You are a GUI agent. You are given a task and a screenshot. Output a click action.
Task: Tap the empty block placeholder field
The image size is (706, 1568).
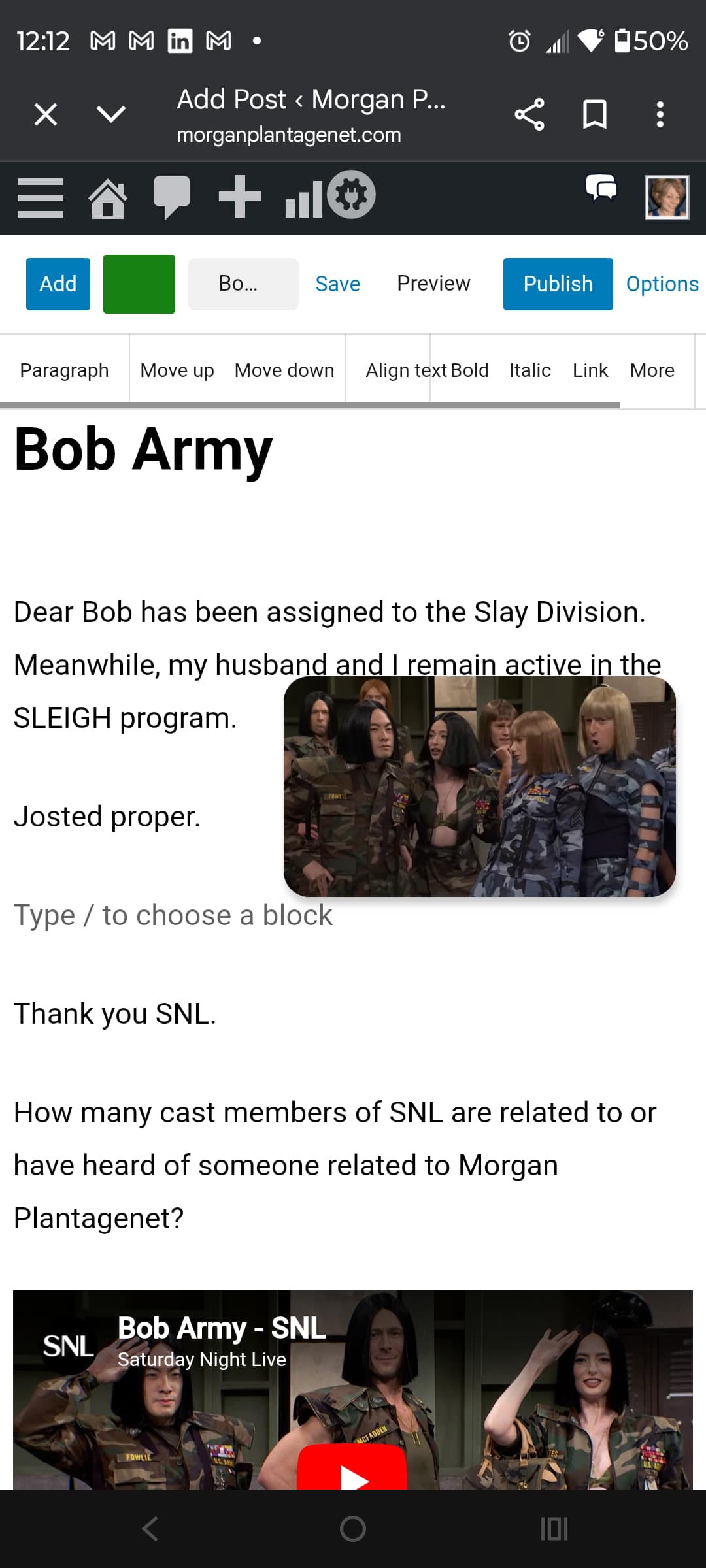tap(173, 915)
